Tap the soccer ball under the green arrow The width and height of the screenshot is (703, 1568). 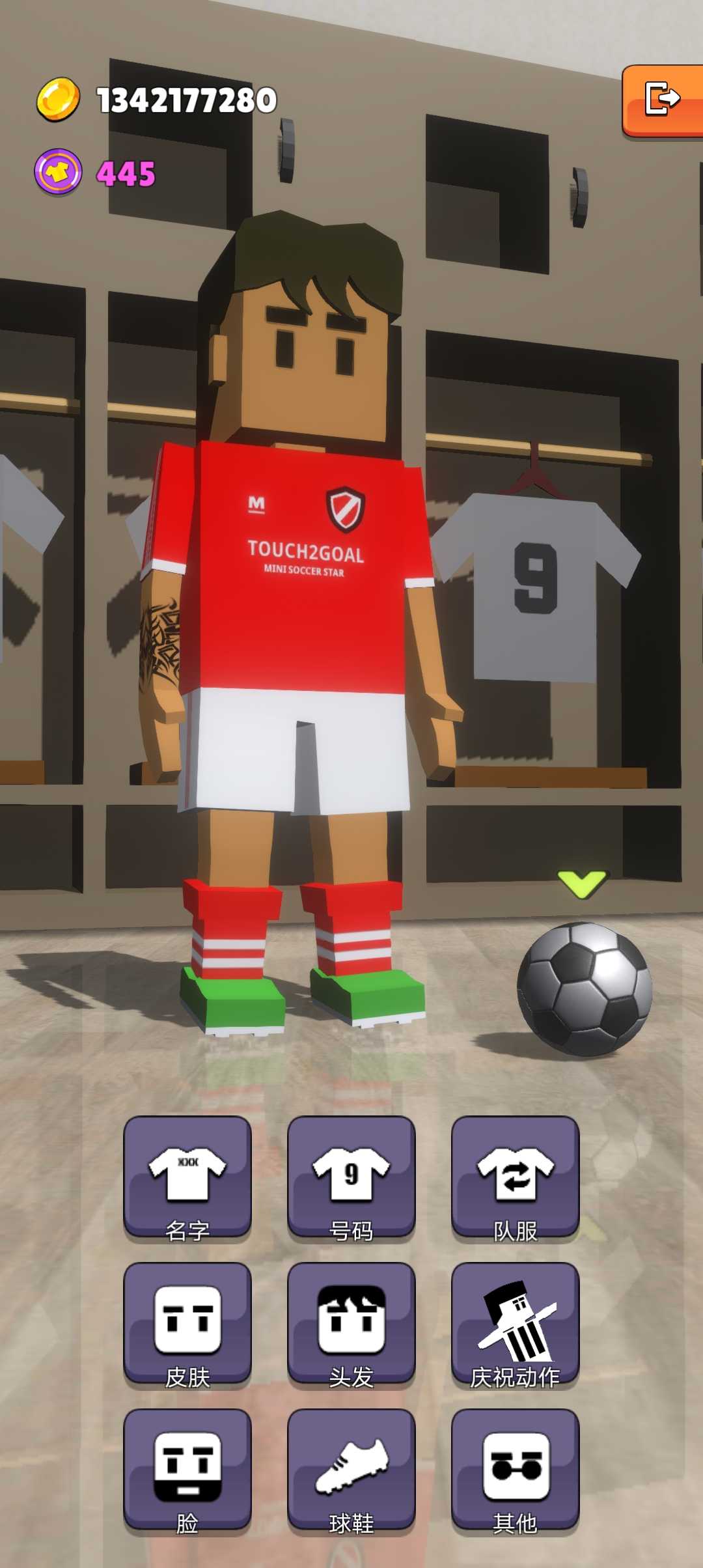[x=584, y=988]
